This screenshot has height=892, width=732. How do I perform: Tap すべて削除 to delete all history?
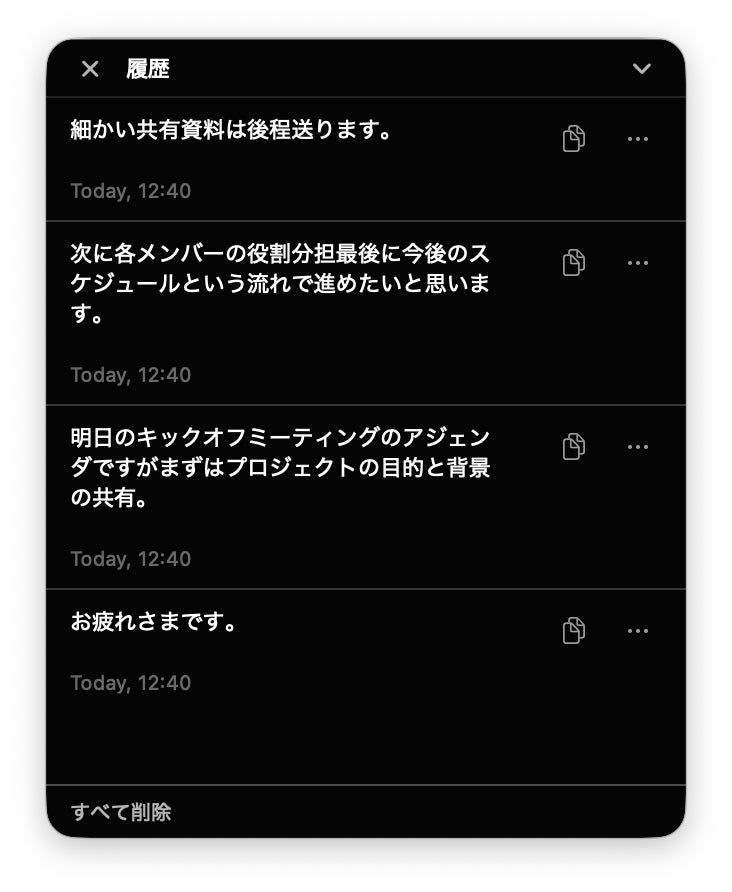[x=121, y=812]
